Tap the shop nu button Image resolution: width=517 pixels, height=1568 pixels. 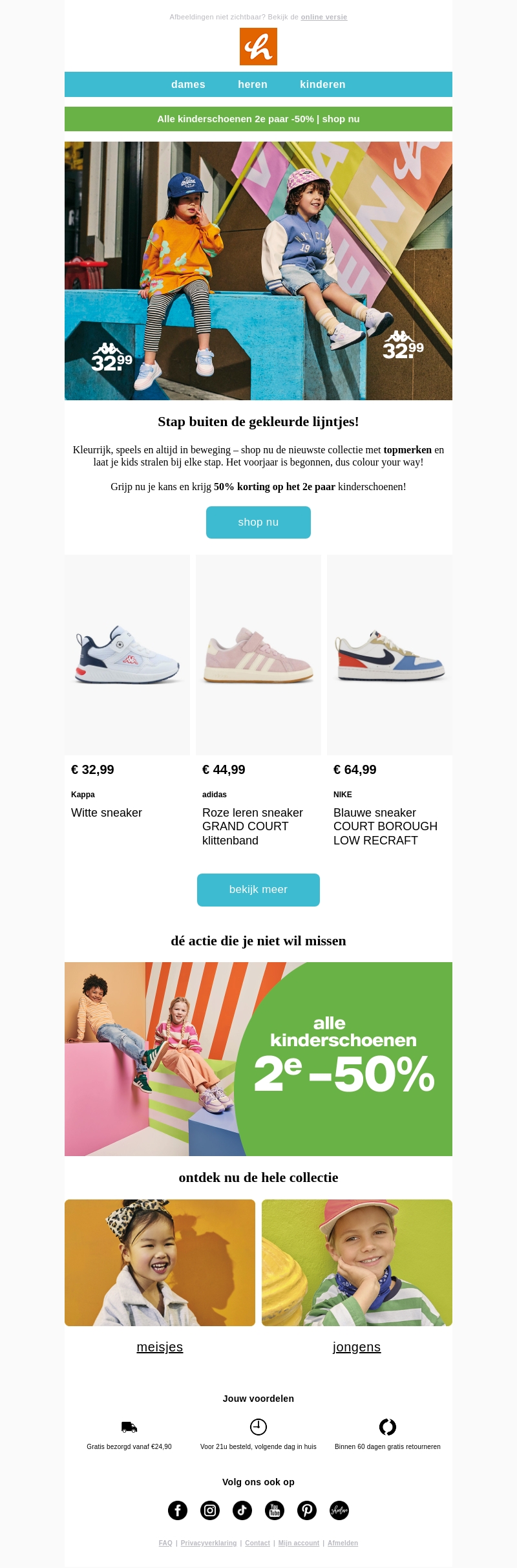pos(258,522)
